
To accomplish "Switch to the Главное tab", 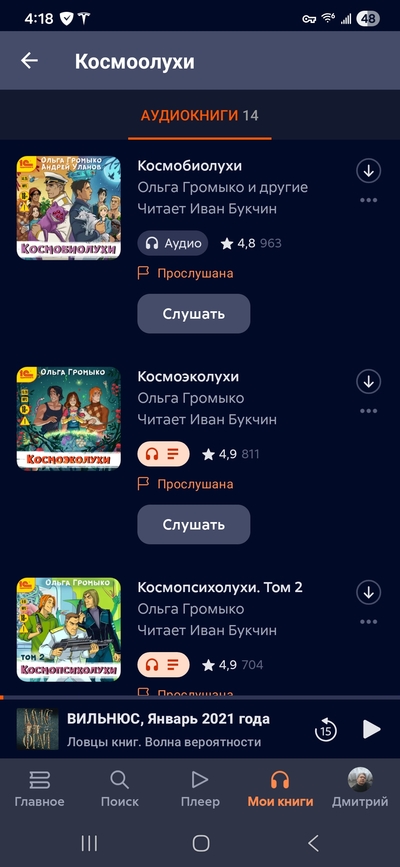I will coord(39,788).
